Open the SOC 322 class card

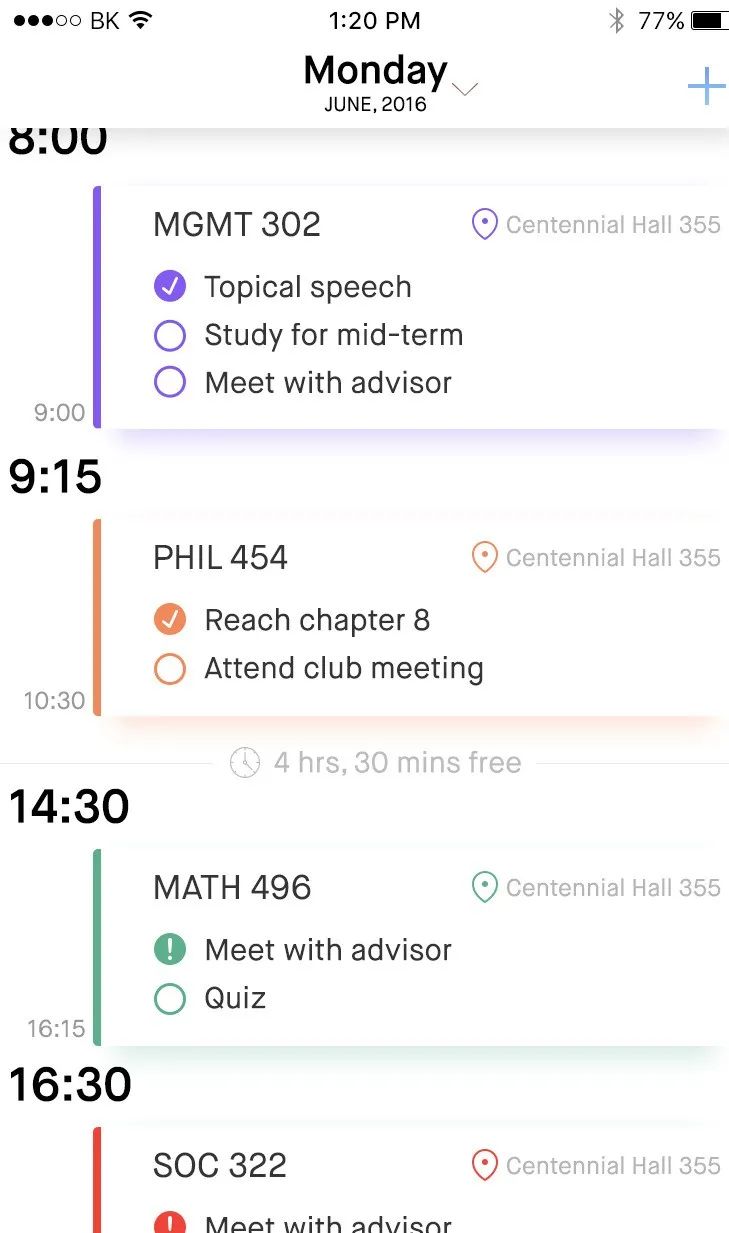220,1165
